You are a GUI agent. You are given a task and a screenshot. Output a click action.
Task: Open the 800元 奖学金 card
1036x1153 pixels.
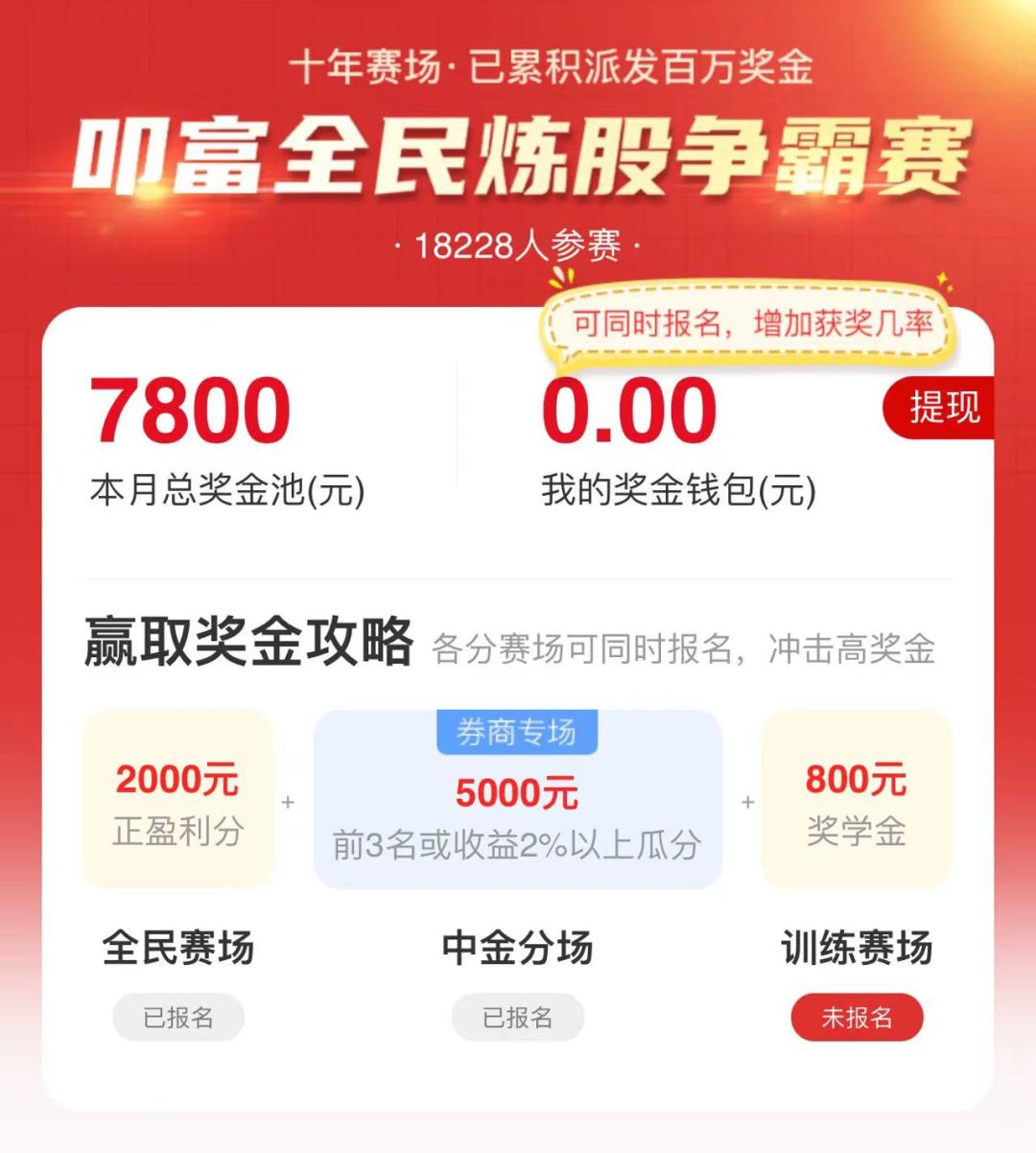[x=857, y=801]
